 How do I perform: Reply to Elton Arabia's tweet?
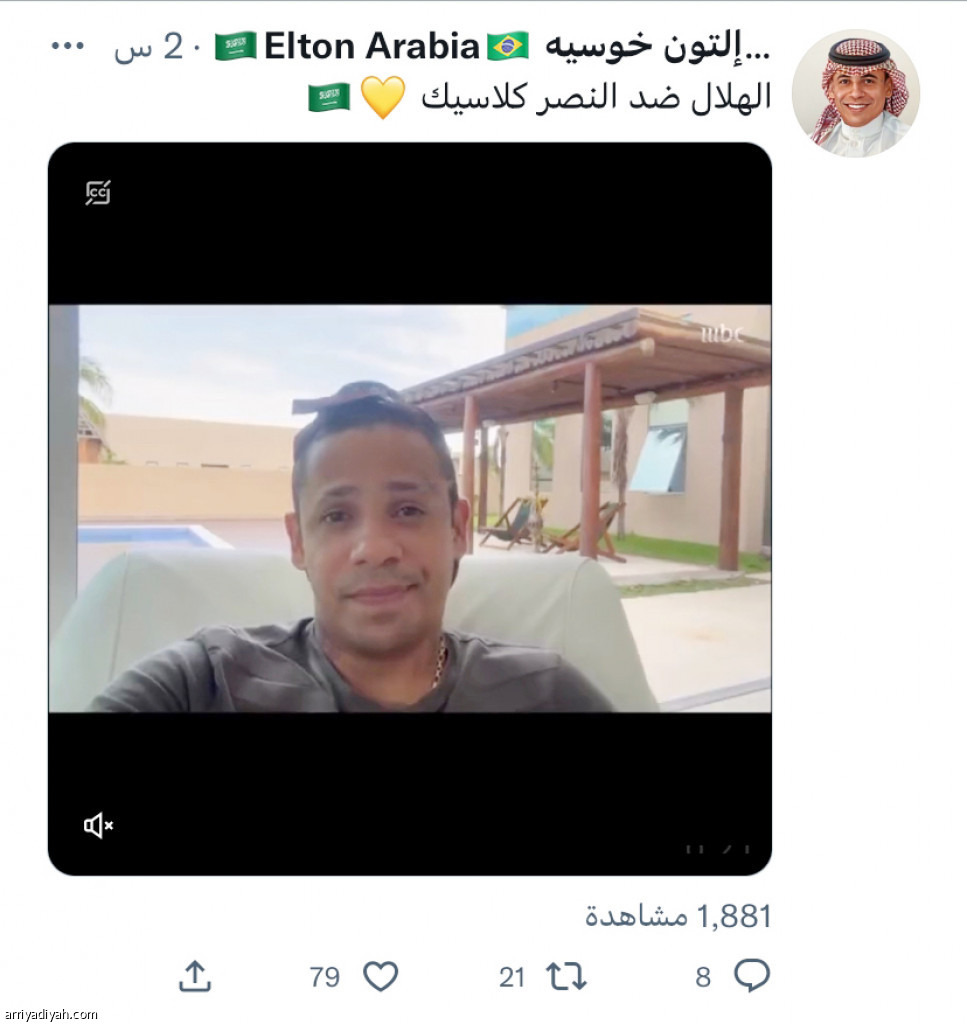pos(751,976)
